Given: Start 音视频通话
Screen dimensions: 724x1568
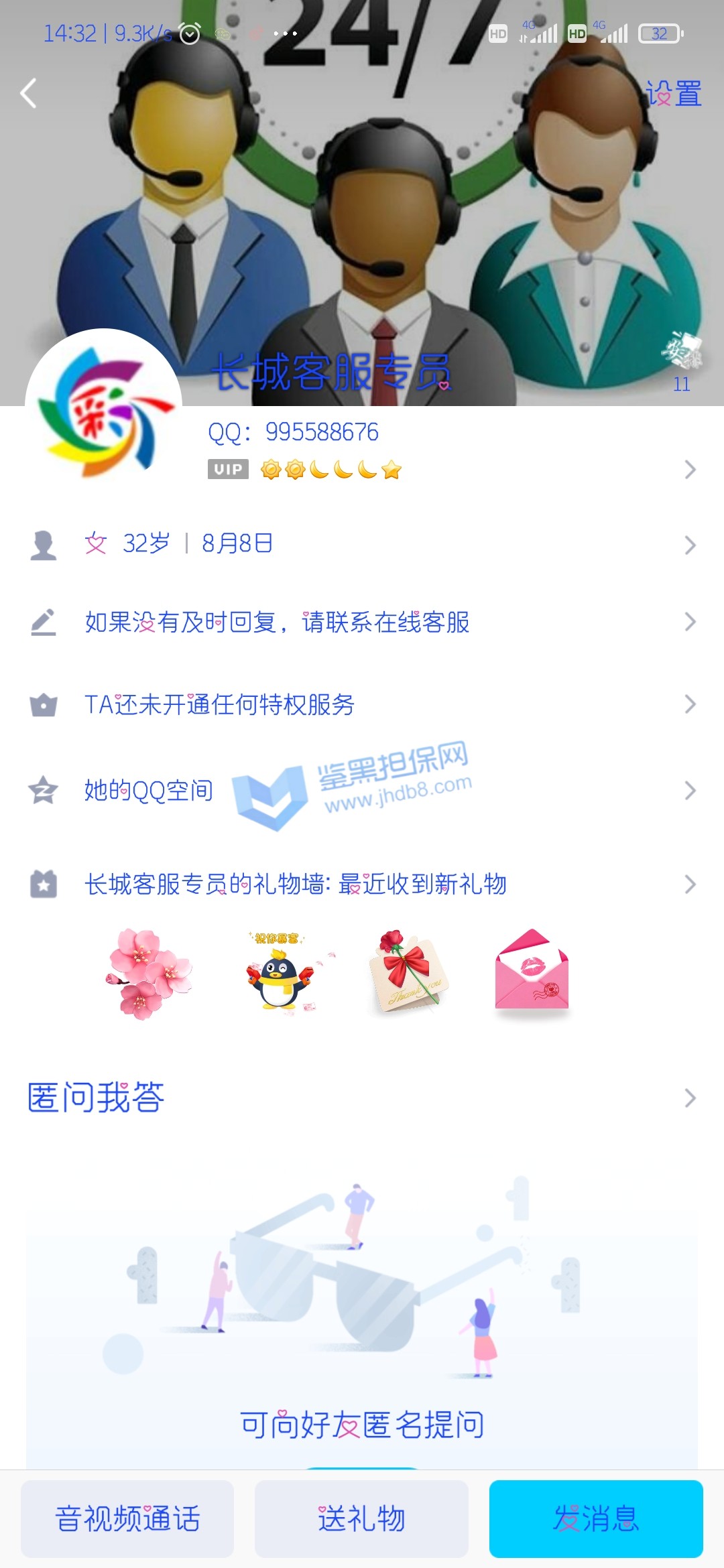Looking at the screenshot, I should pyautogui.click(x=127, y=1518).
